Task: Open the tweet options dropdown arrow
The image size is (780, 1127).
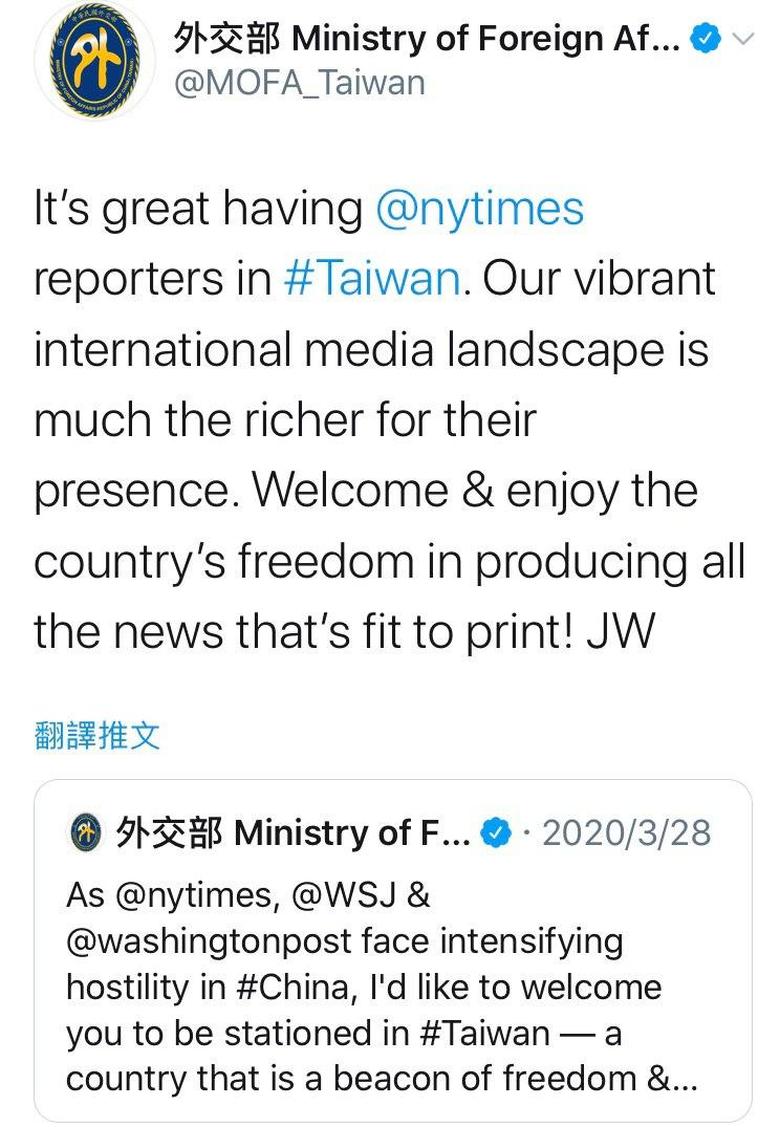Action: 743,40
